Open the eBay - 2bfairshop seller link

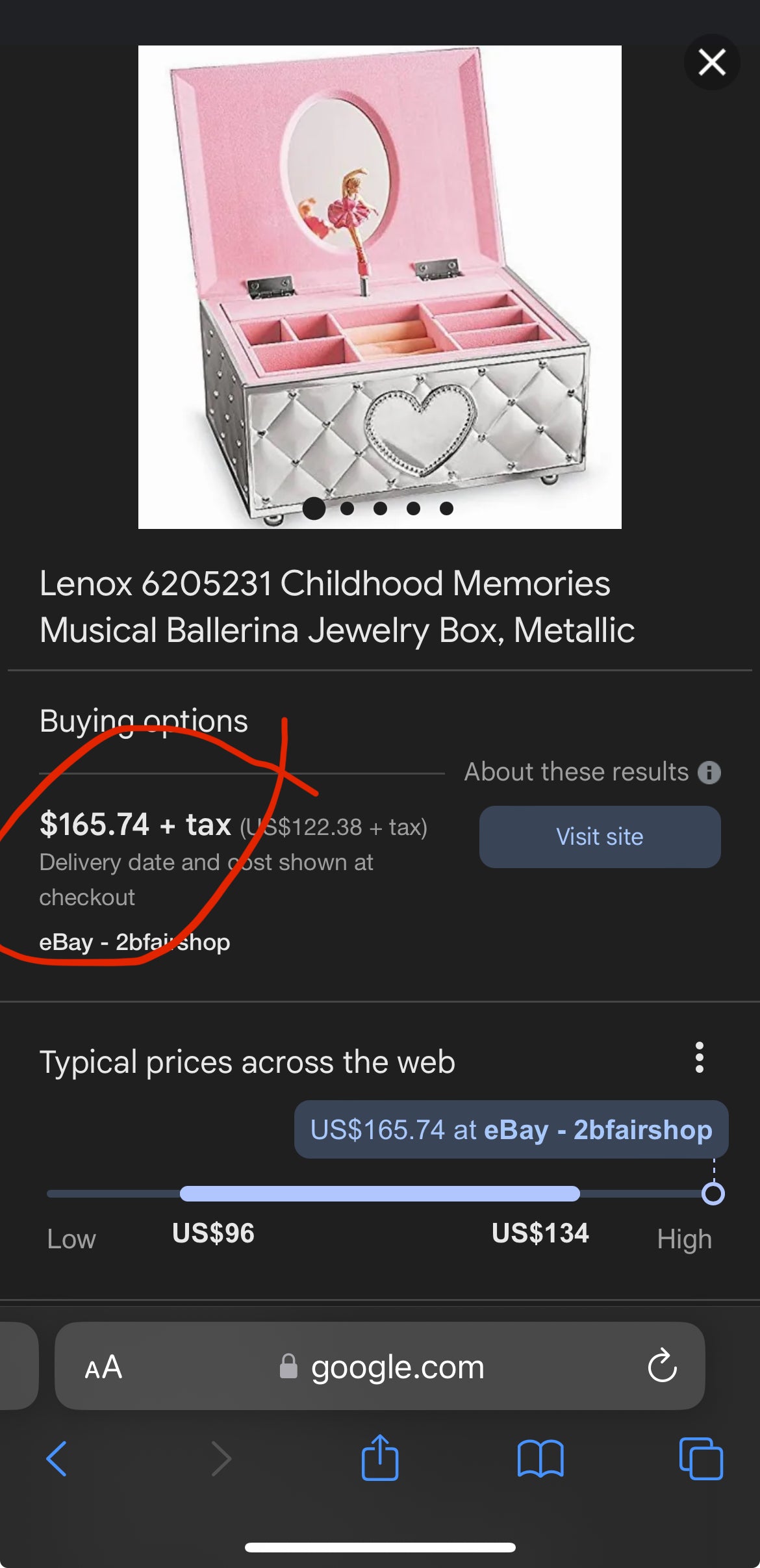point(134,942)
